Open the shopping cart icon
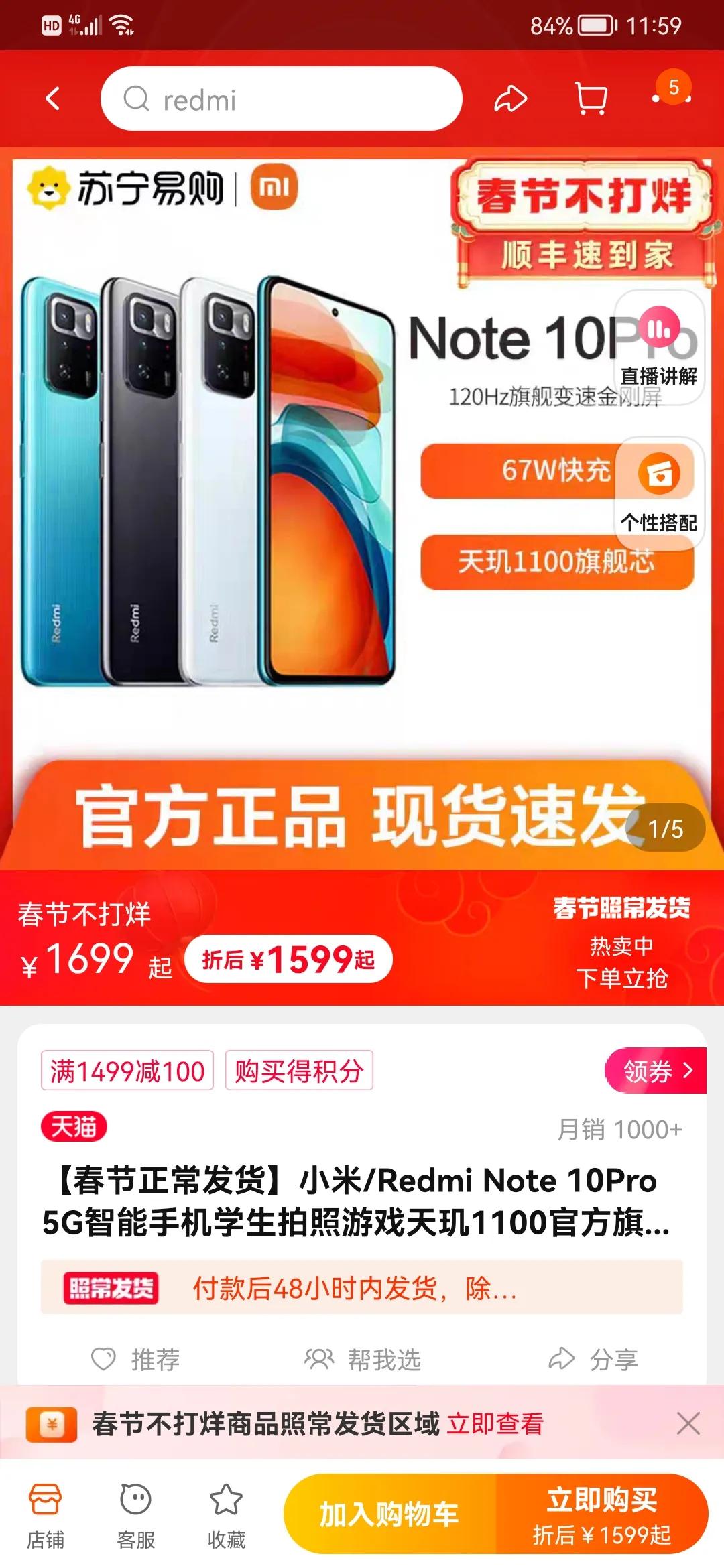 pyautogui.click(x=591, y=99)
